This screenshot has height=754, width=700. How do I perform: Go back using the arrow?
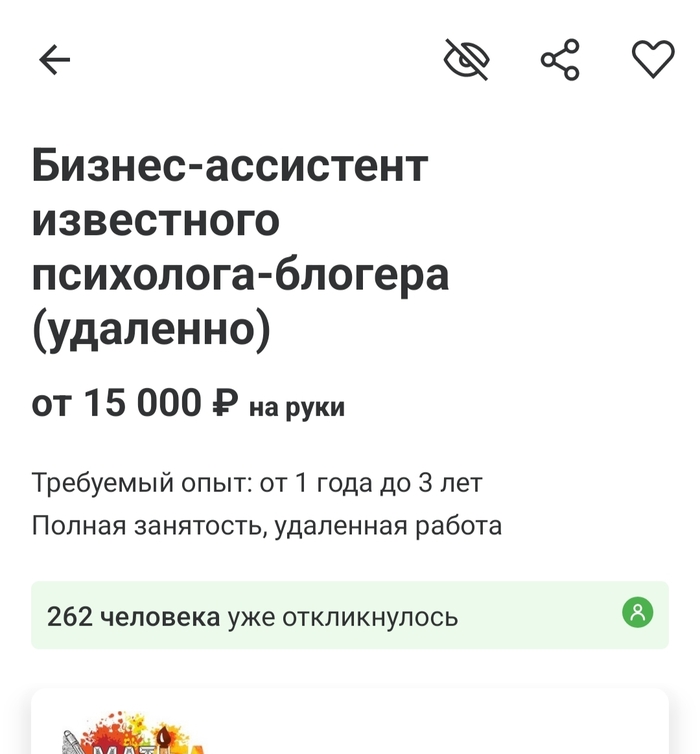[x=55, y=60]
